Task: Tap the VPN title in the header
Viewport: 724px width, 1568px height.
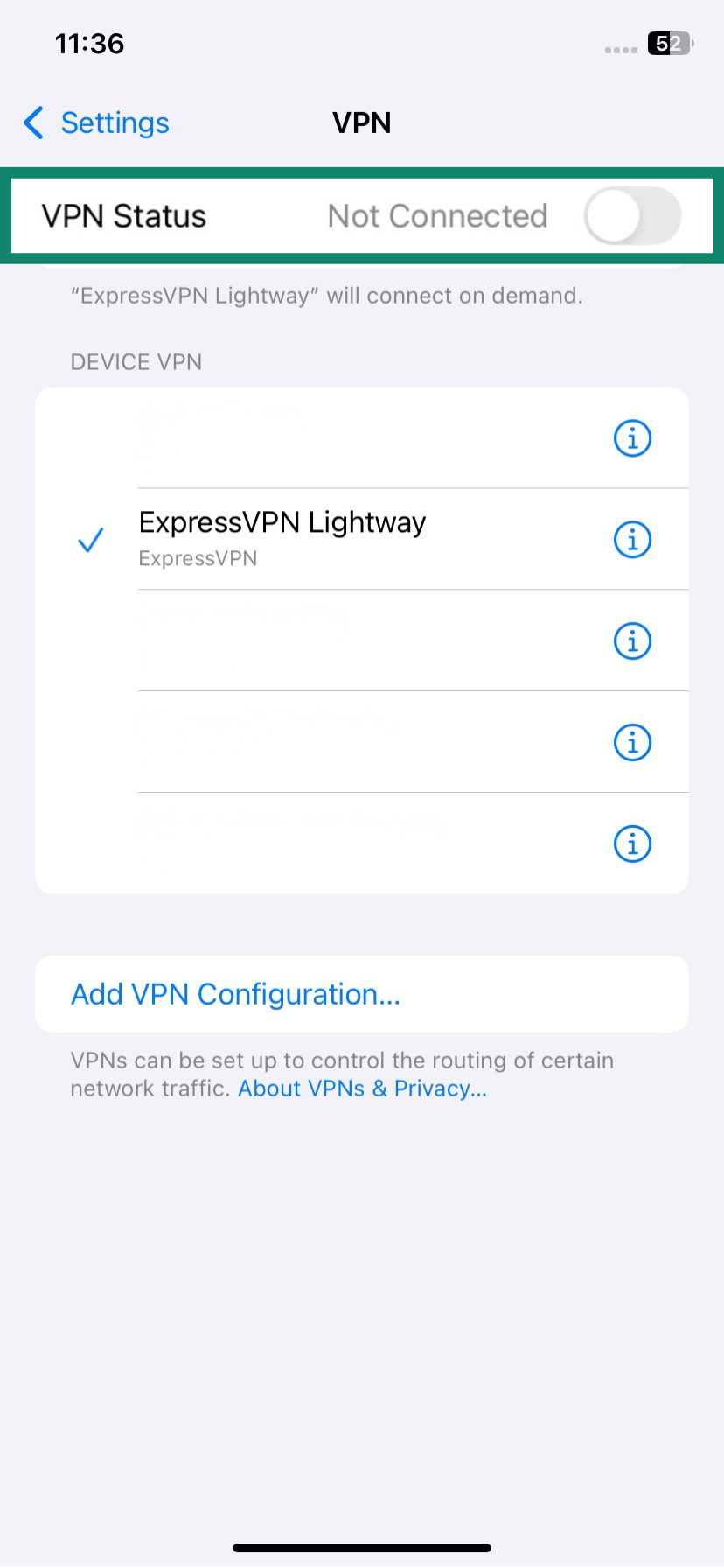Action: [361, 122]
